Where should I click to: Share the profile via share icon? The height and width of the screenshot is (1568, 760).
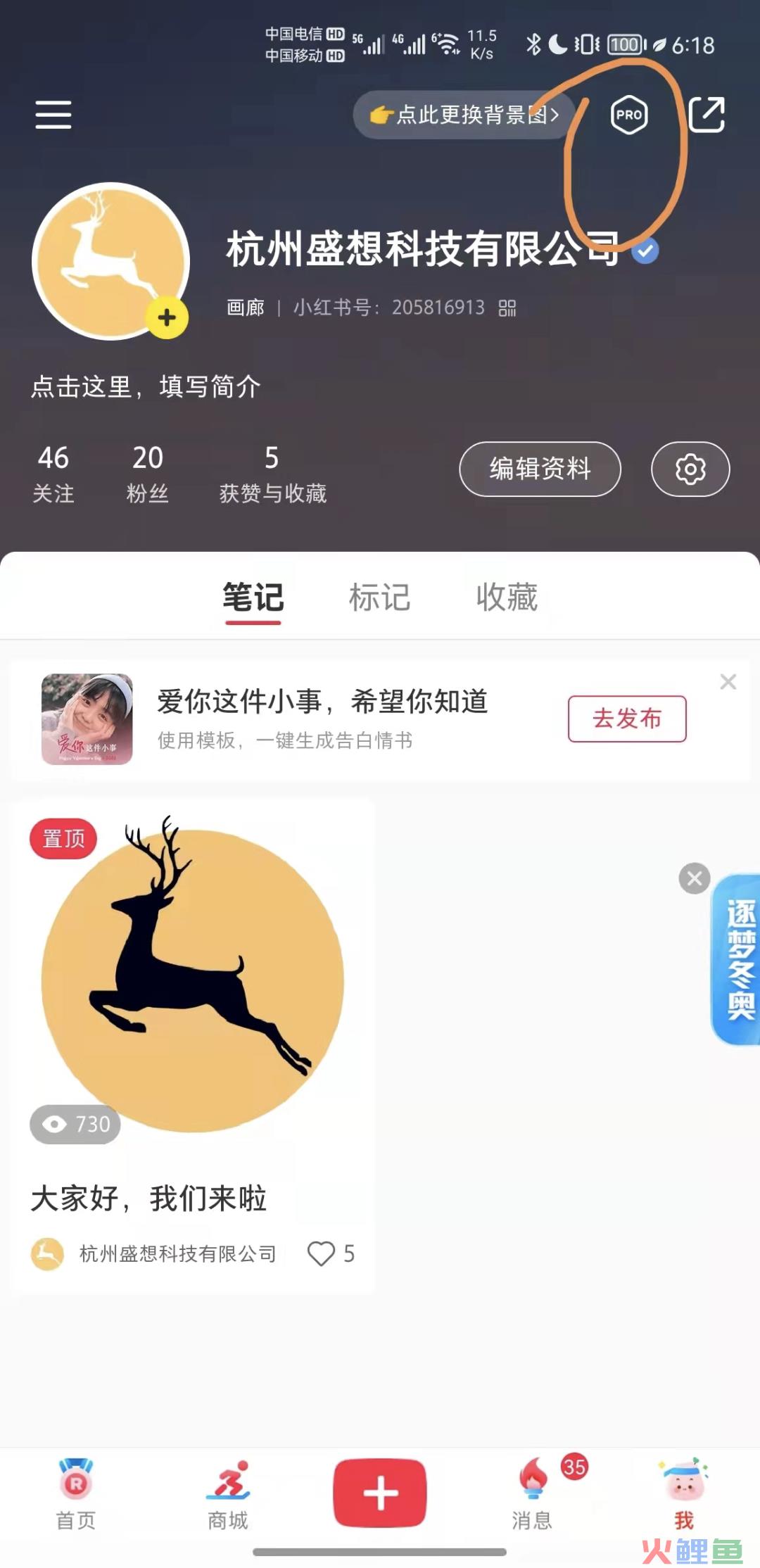tap(707, 115)
